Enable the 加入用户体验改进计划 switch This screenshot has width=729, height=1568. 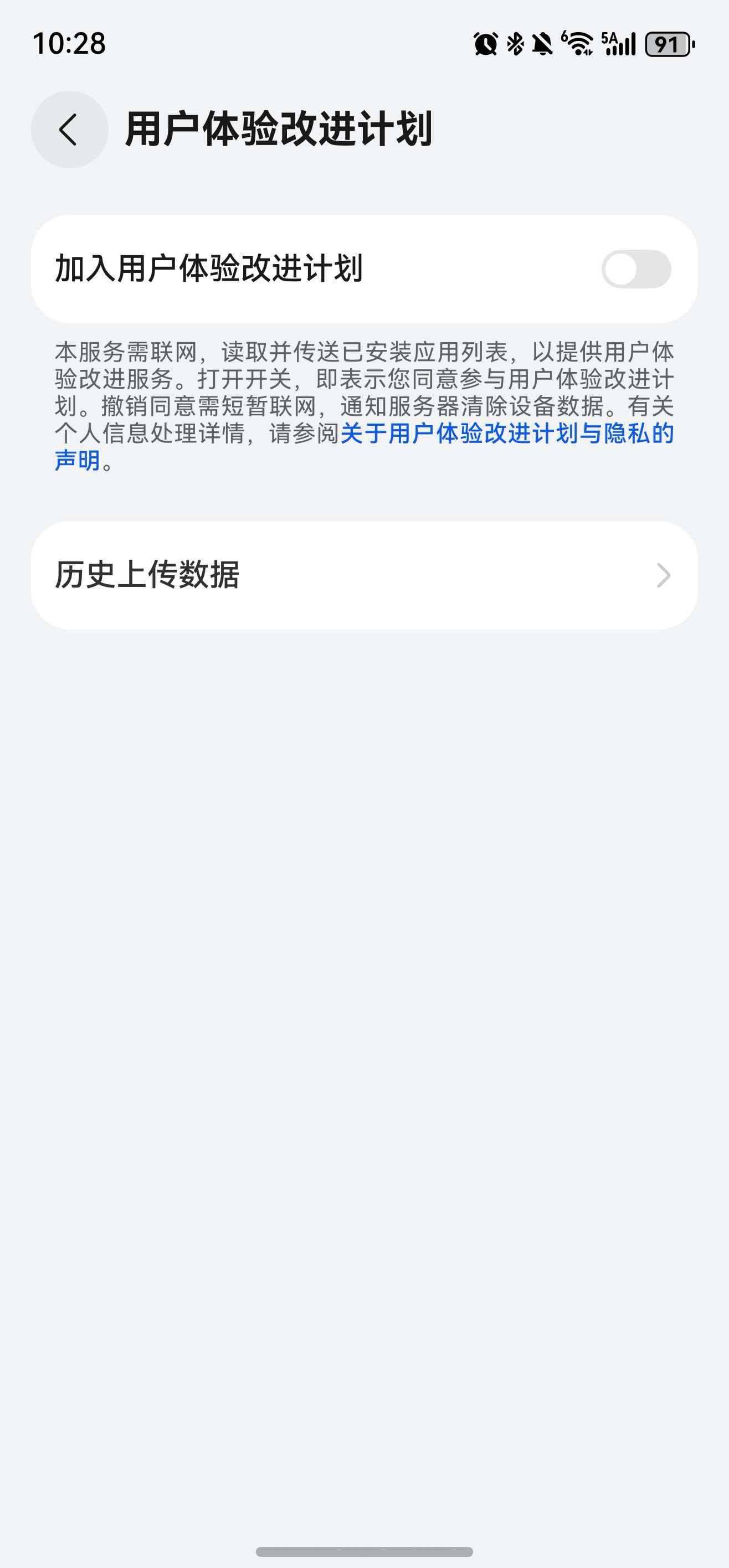pyautogui.click(x=636, y=269)
